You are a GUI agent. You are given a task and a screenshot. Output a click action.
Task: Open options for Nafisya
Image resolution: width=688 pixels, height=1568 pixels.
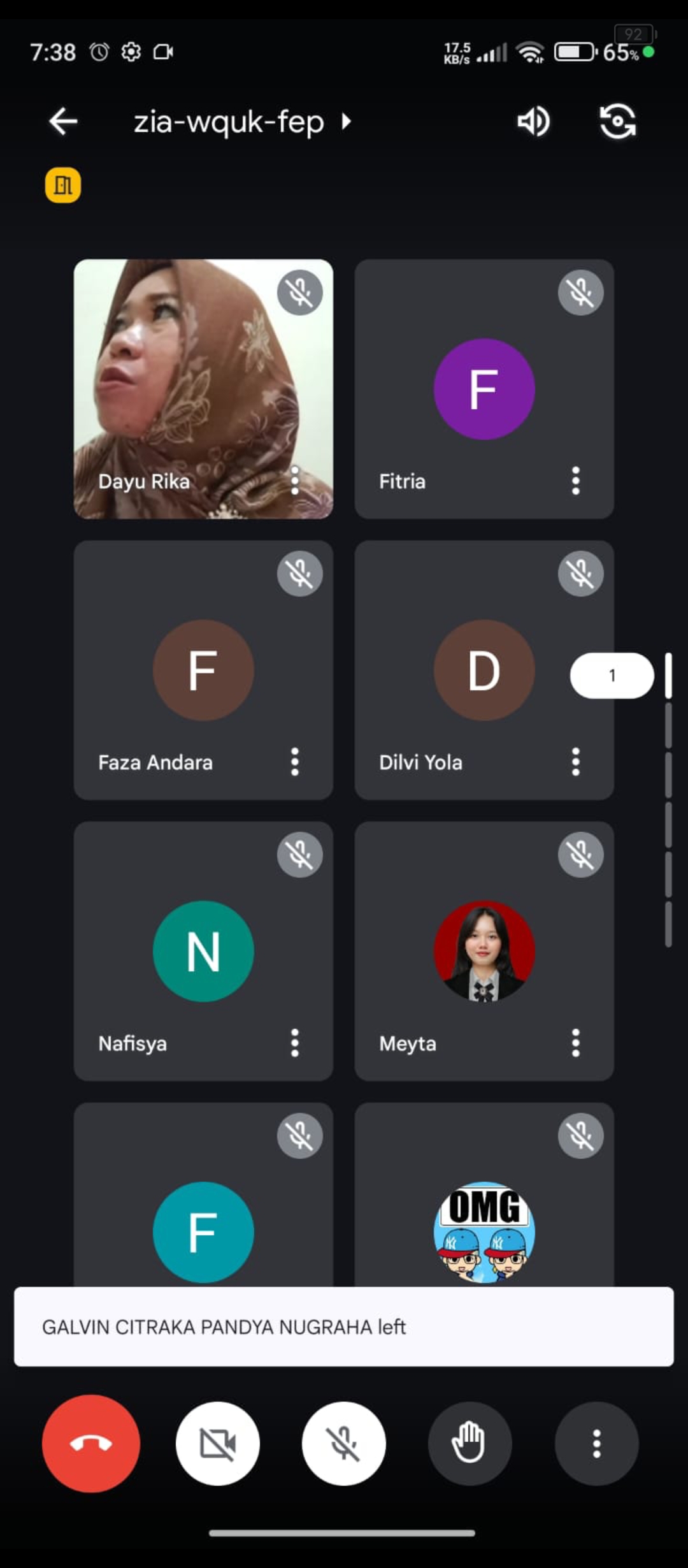(x=294, y=1043)
